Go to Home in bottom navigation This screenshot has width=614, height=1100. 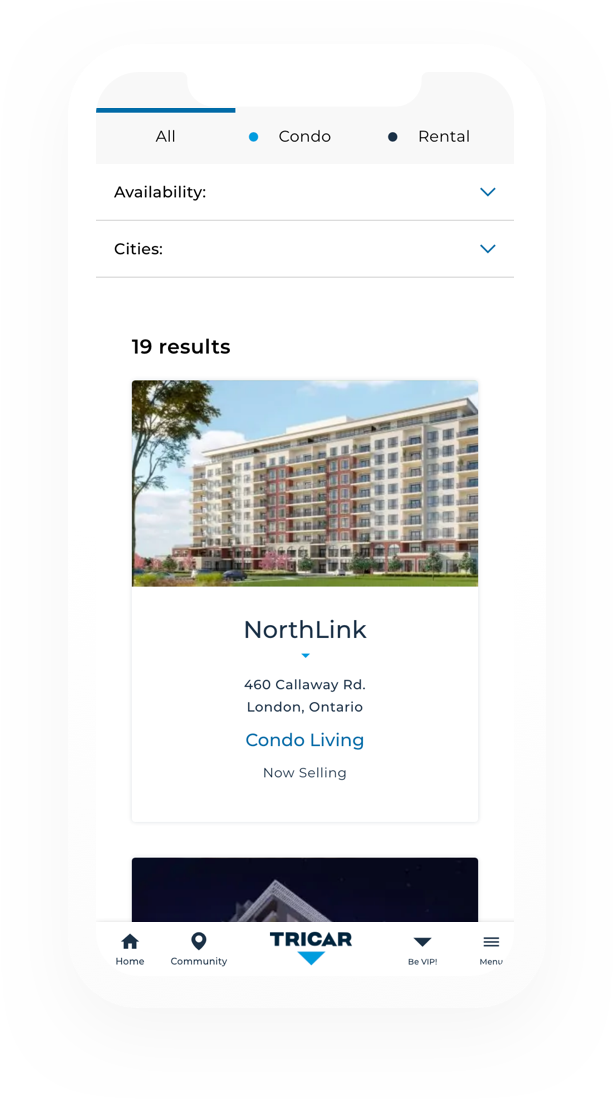(x=130, y=949)
